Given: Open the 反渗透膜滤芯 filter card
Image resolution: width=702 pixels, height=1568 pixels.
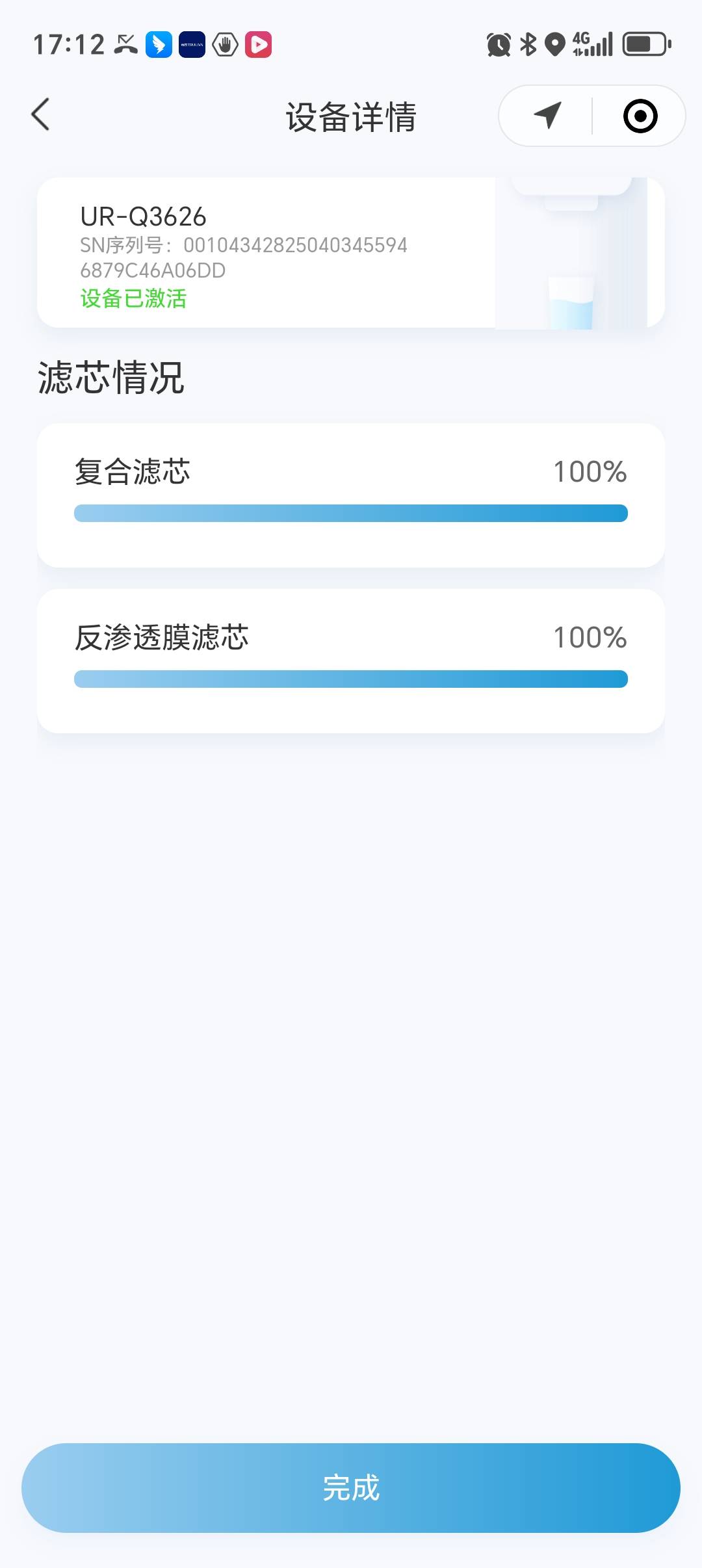Looking at the screenshot, I should pos(351,660).
